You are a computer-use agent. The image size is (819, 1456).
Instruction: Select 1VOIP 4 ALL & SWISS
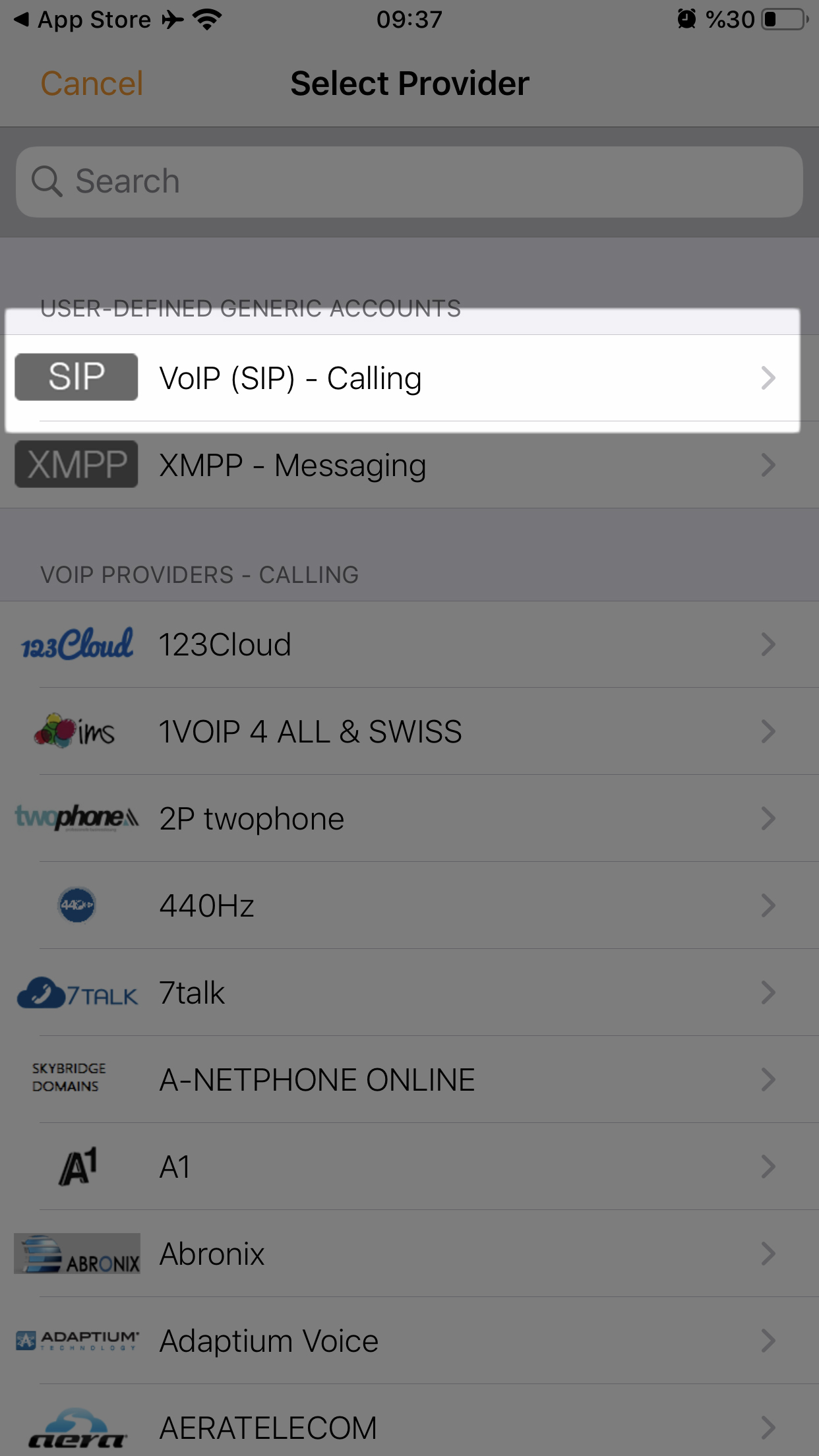click(x=409, y=731)
